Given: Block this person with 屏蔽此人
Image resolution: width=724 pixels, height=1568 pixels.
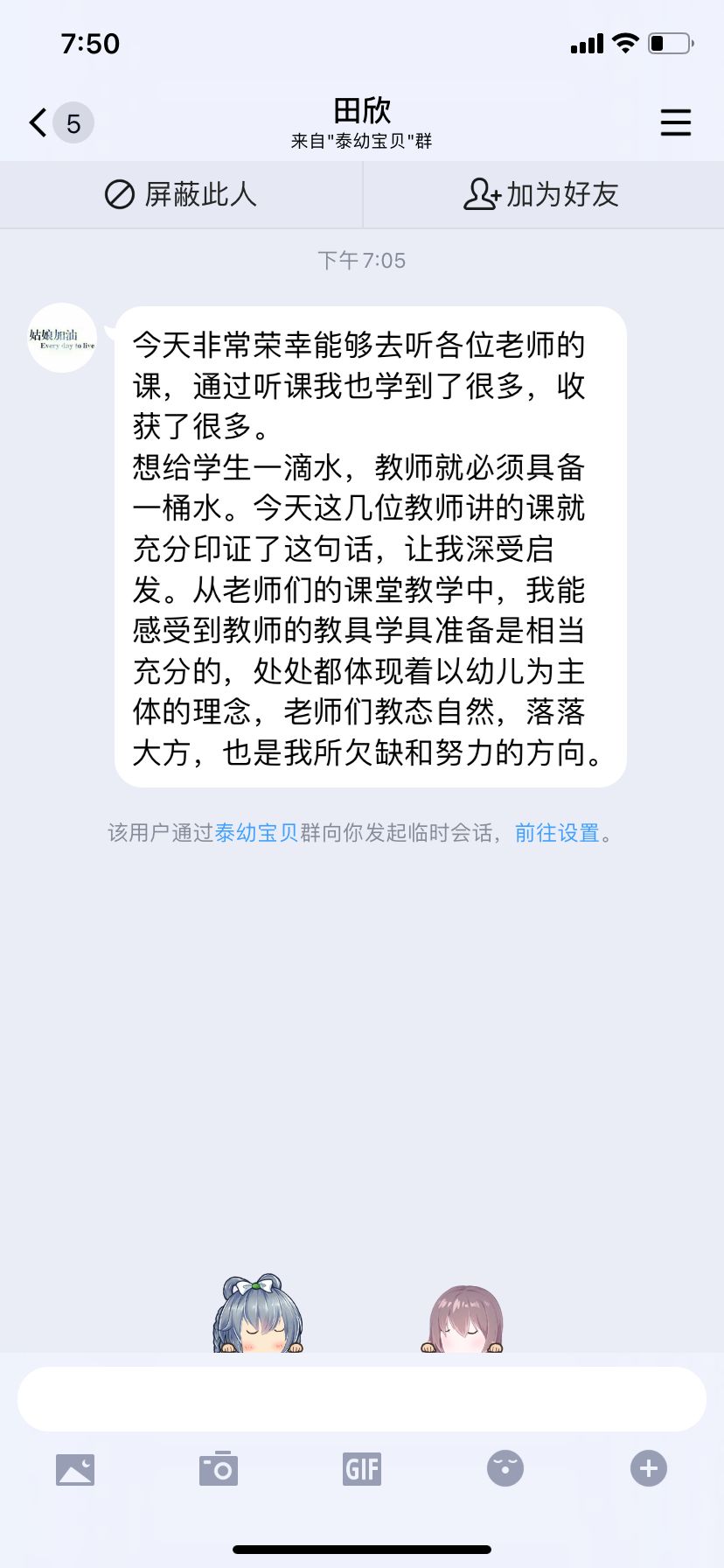Looking at the screenshot, I should coord(181,194).
